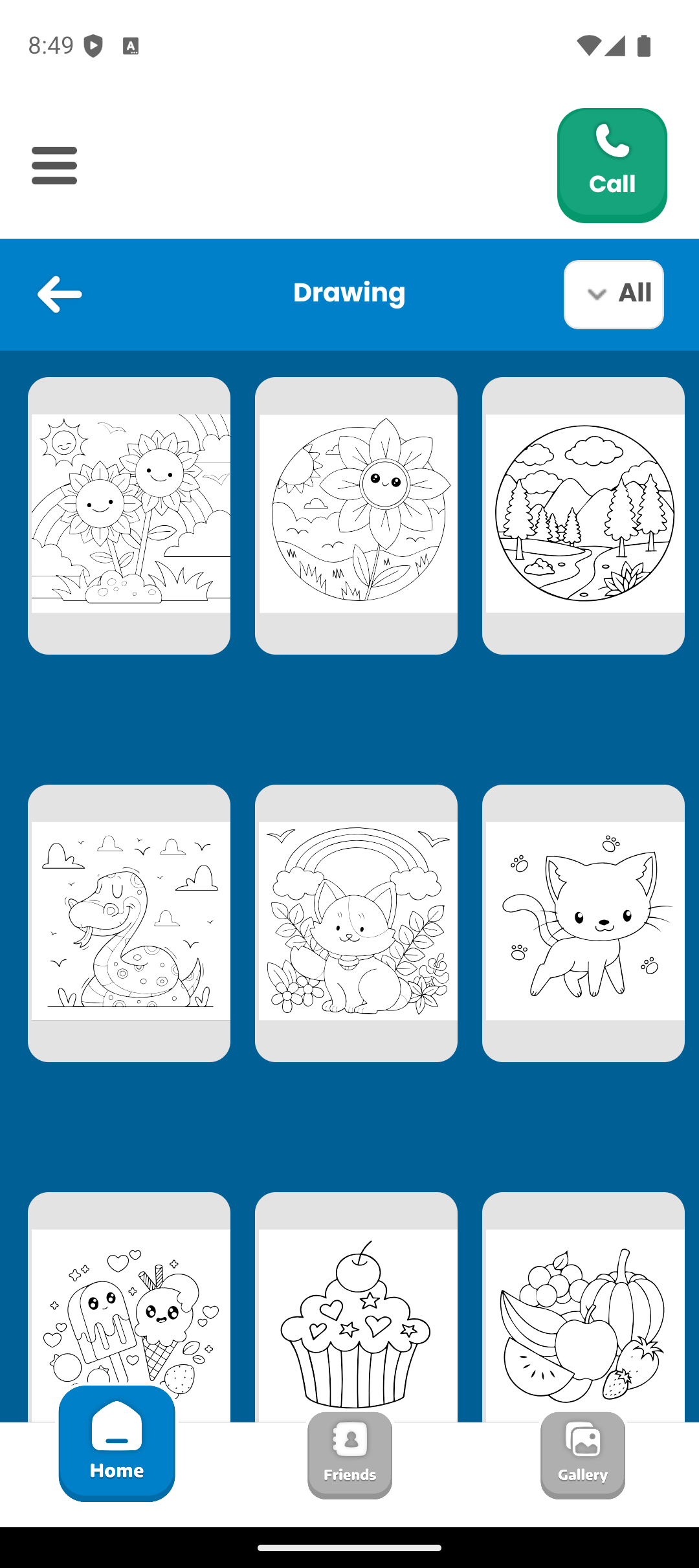Choose the snake coloring page
Viewport: 699px width, 1568px height.
(129, 922)
